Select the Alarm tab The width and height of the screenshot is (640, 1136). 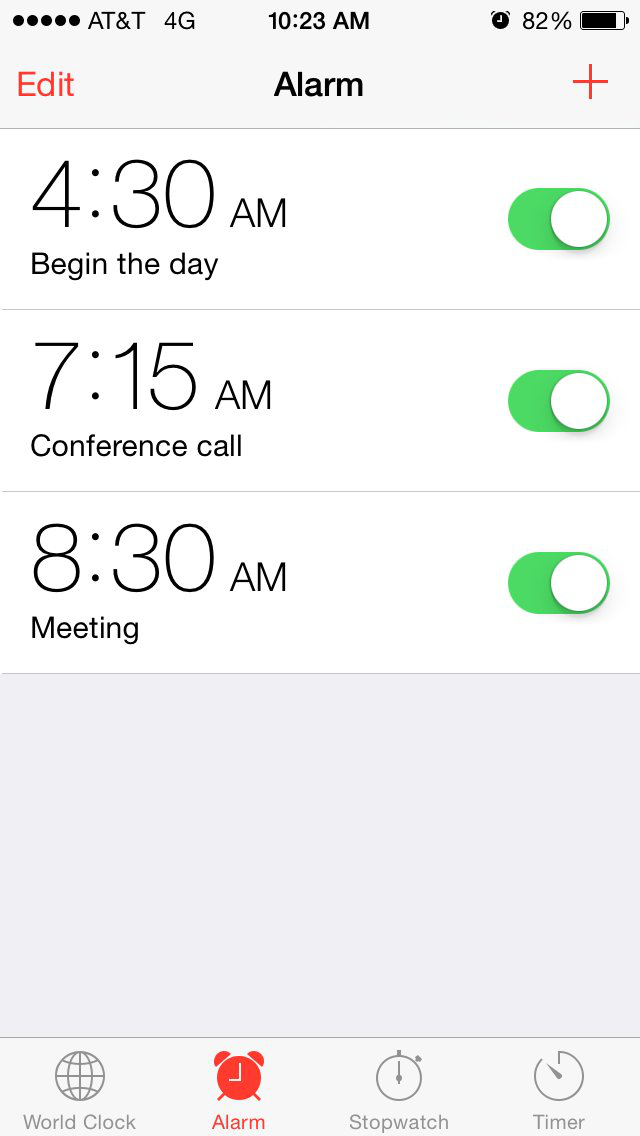coord(238,1090)
